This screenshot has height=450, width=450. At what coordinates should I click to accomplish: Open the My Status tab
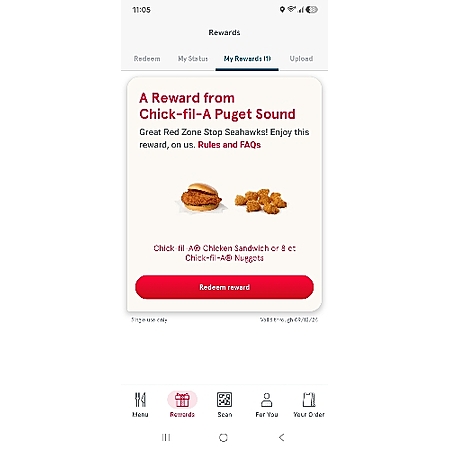point(193,59)
